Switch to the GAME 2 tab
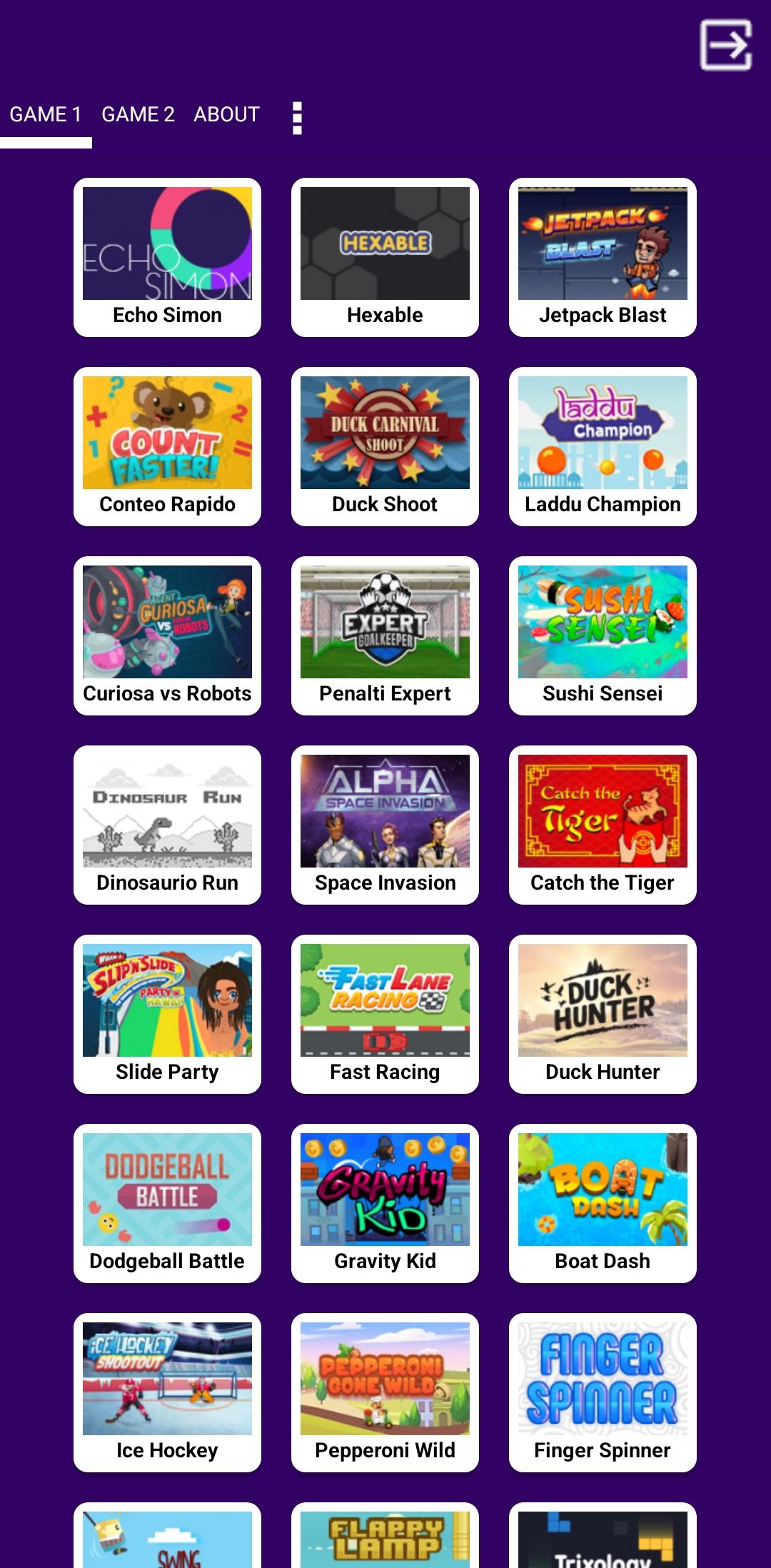771x1568 pixels. pos(138,114)
